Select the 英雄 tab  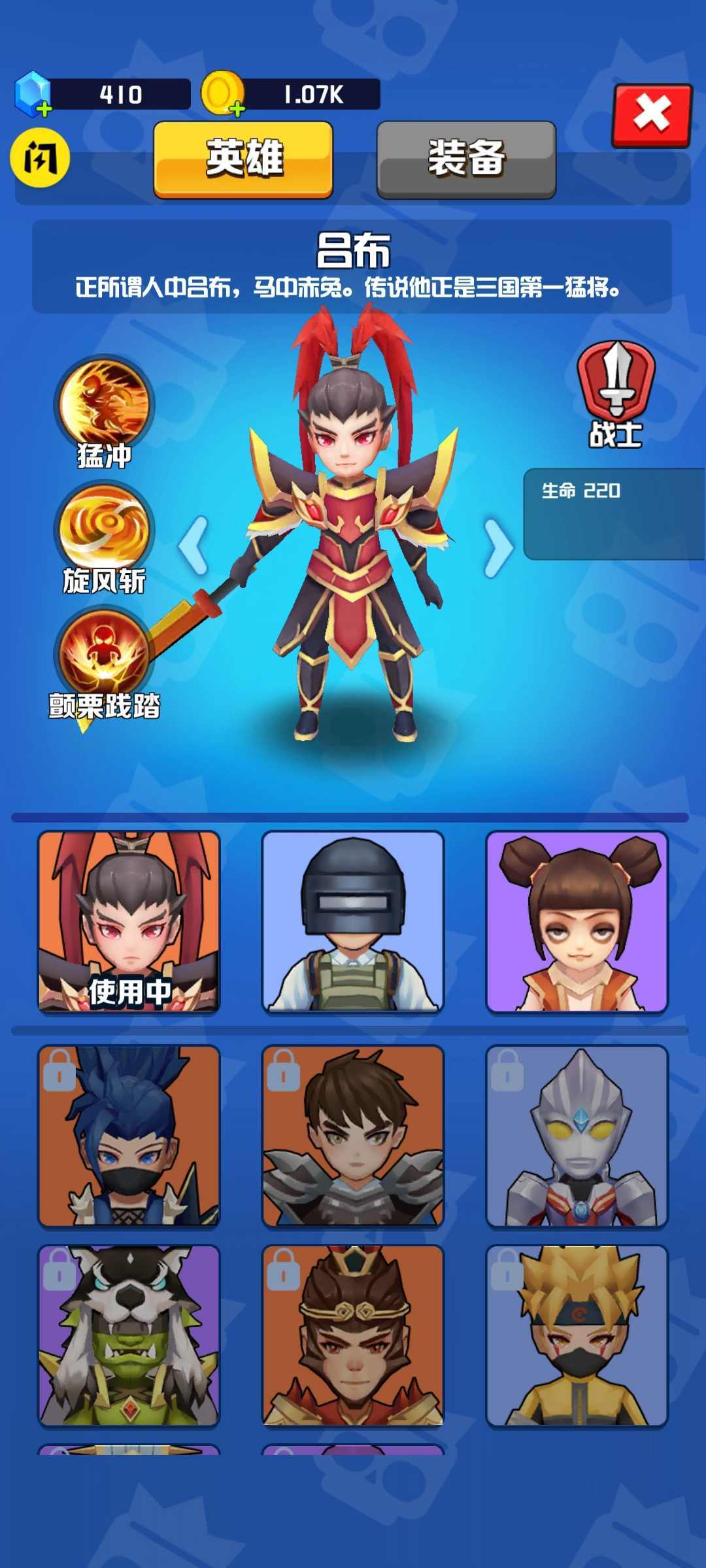[x=243, y=159]
